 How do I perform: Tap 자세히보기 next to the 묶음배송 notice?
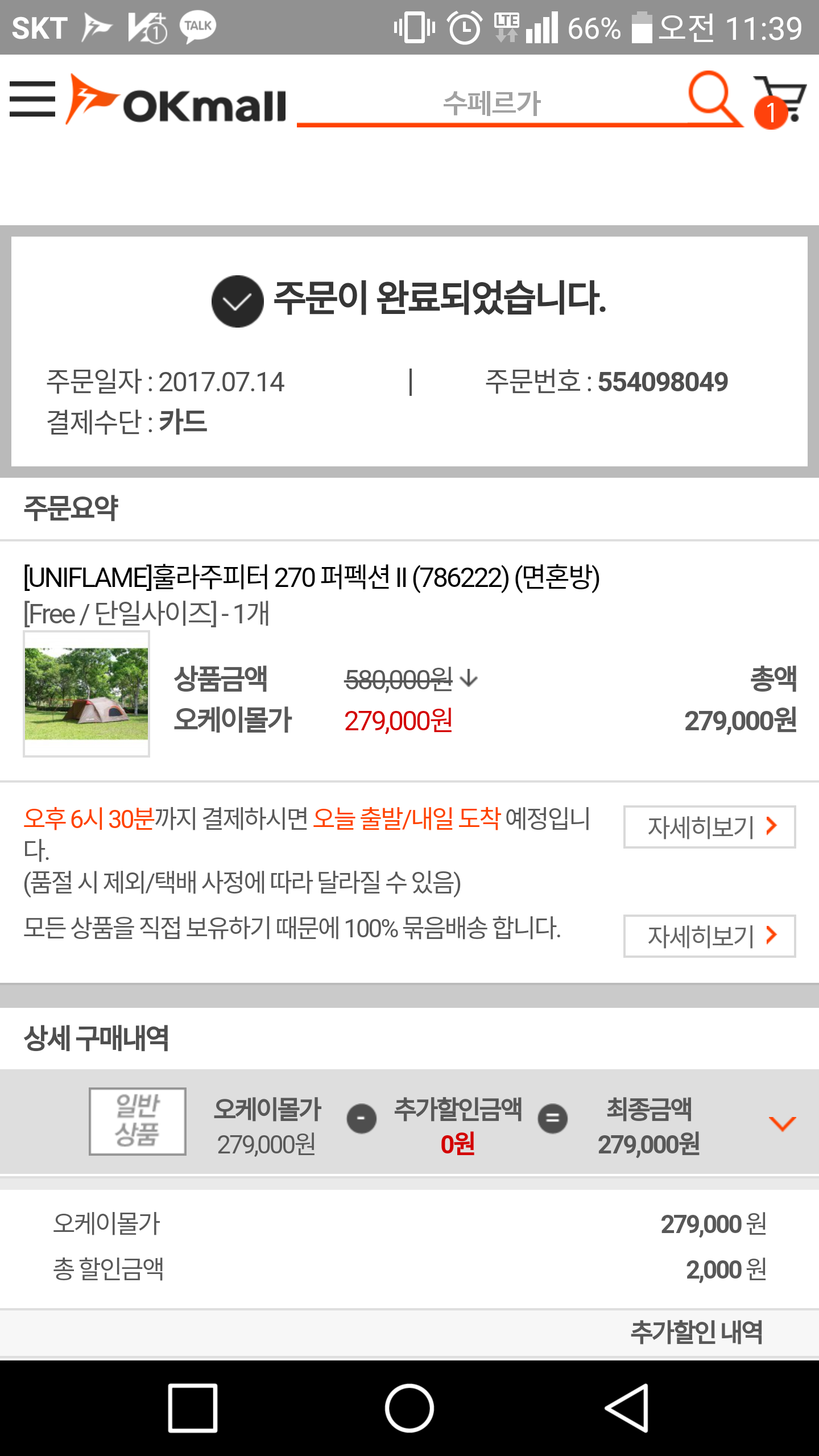[709, 936]
